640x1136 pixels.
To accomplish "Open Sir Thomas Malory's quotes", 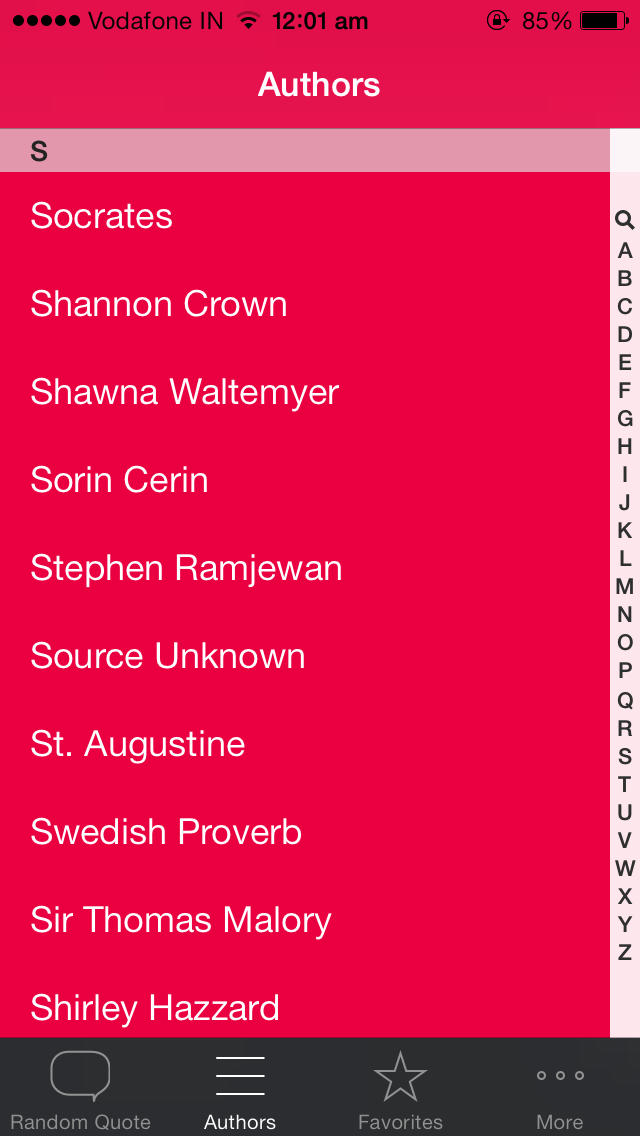I will coord(181,920).
